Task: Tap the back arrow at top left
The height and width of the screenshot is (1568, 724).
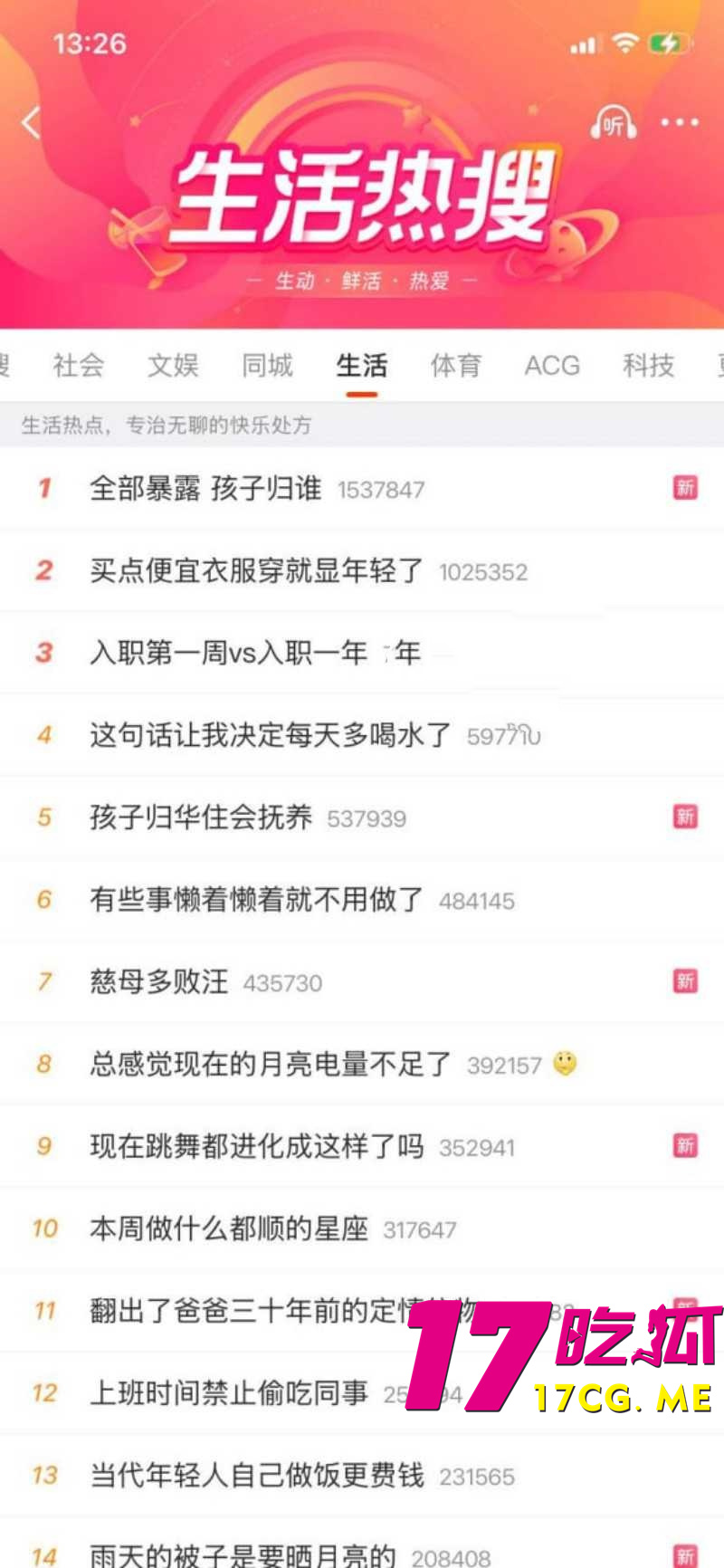Action: coord(30,123)
